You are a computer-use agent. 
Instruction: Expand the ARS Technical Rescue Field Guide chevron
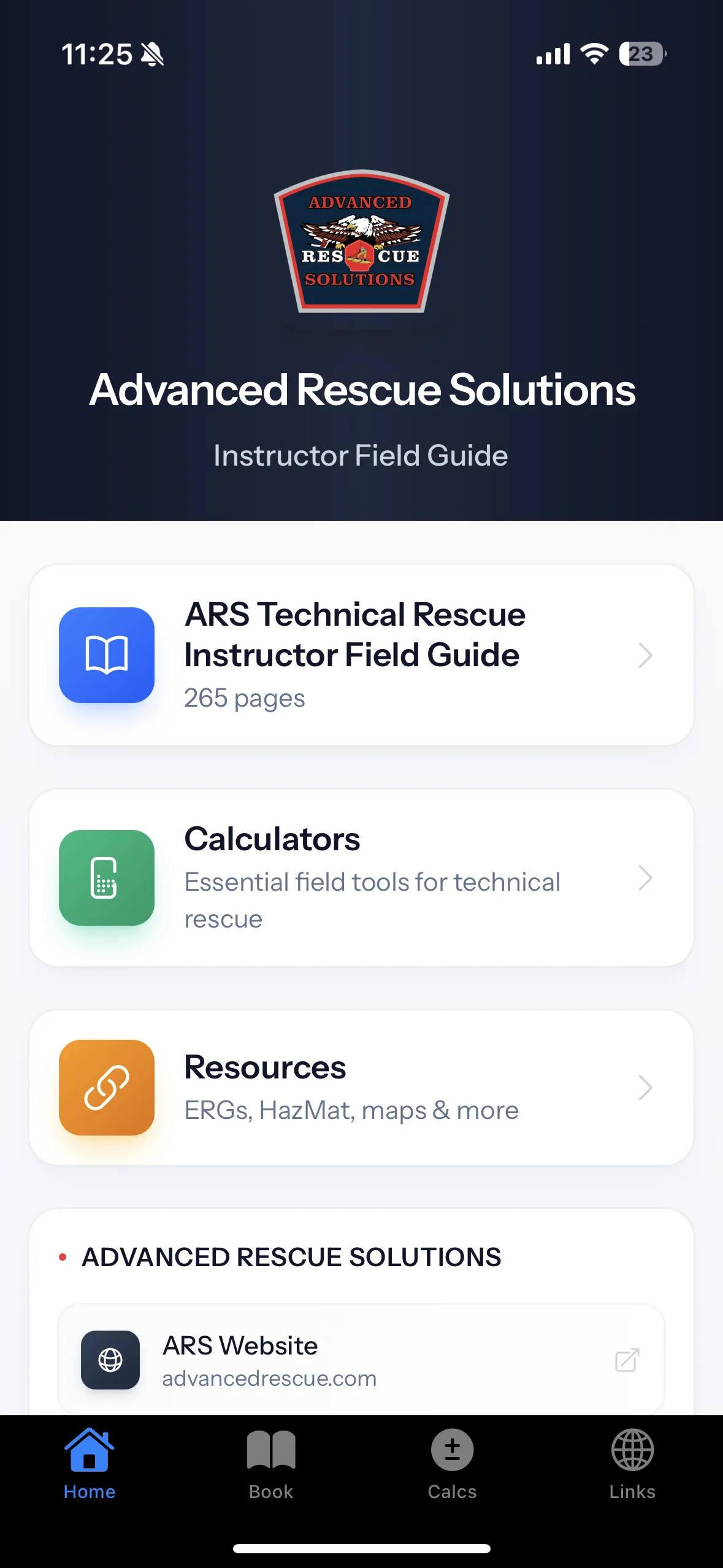click(x=646, y=655)
